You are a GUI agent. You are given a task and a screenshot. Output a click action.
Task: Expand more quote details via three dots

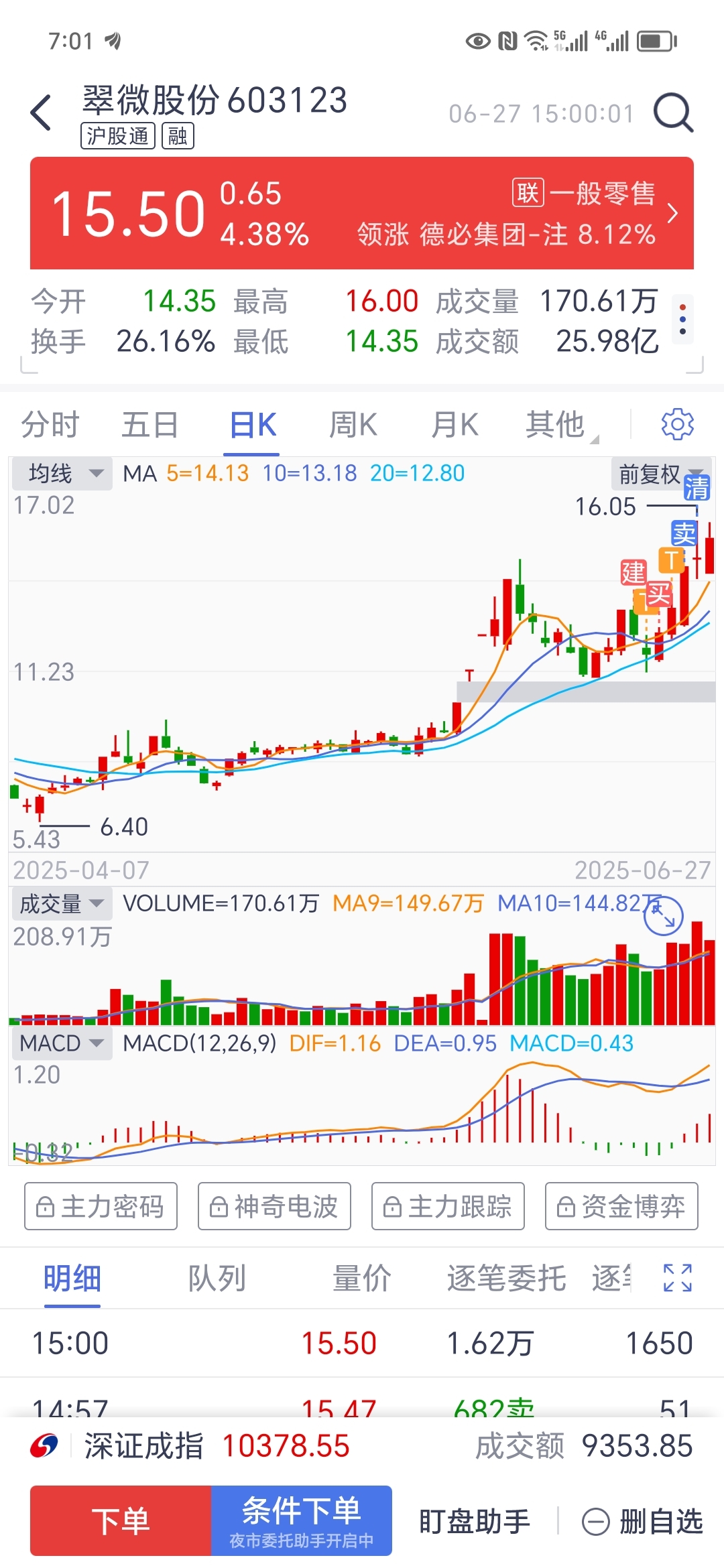click(x=682, y=320)
